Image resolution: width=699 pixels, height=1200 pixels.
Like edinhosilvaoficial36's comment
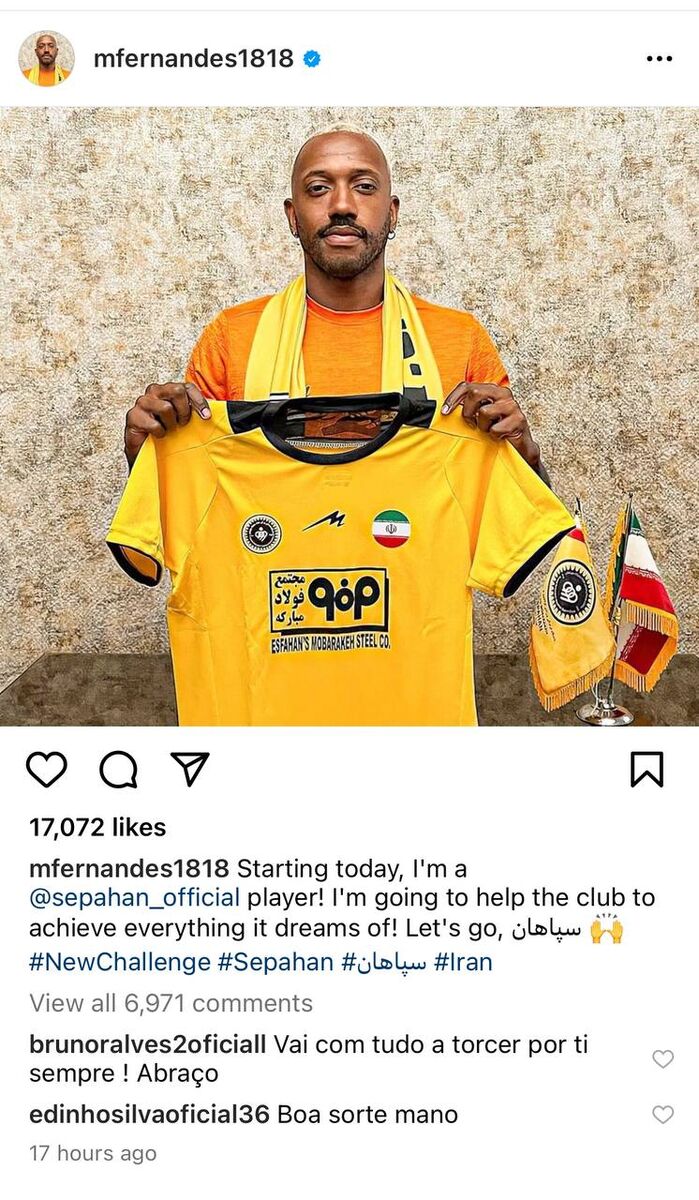663,1114
